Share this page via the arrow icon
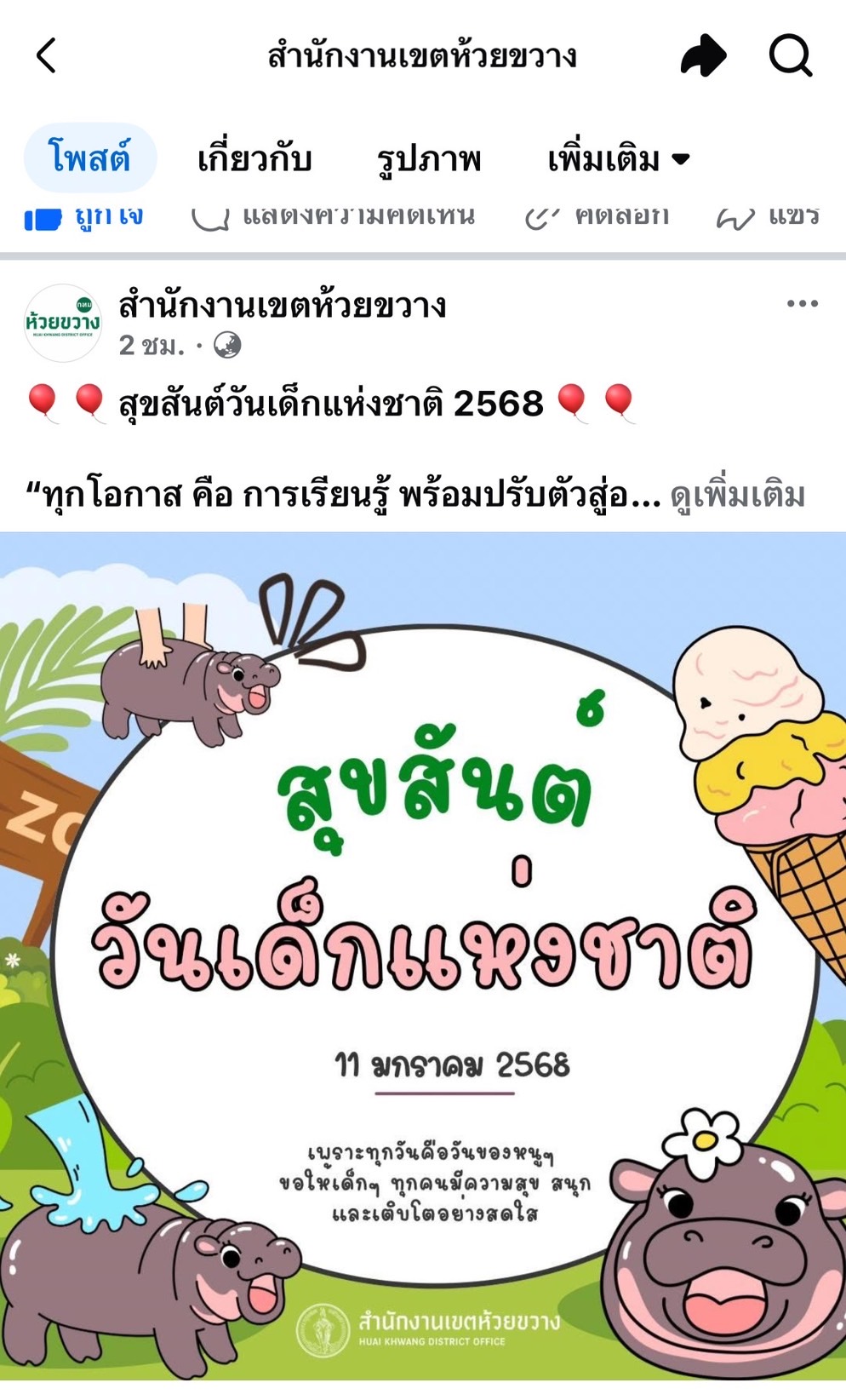 coord(703,55)
